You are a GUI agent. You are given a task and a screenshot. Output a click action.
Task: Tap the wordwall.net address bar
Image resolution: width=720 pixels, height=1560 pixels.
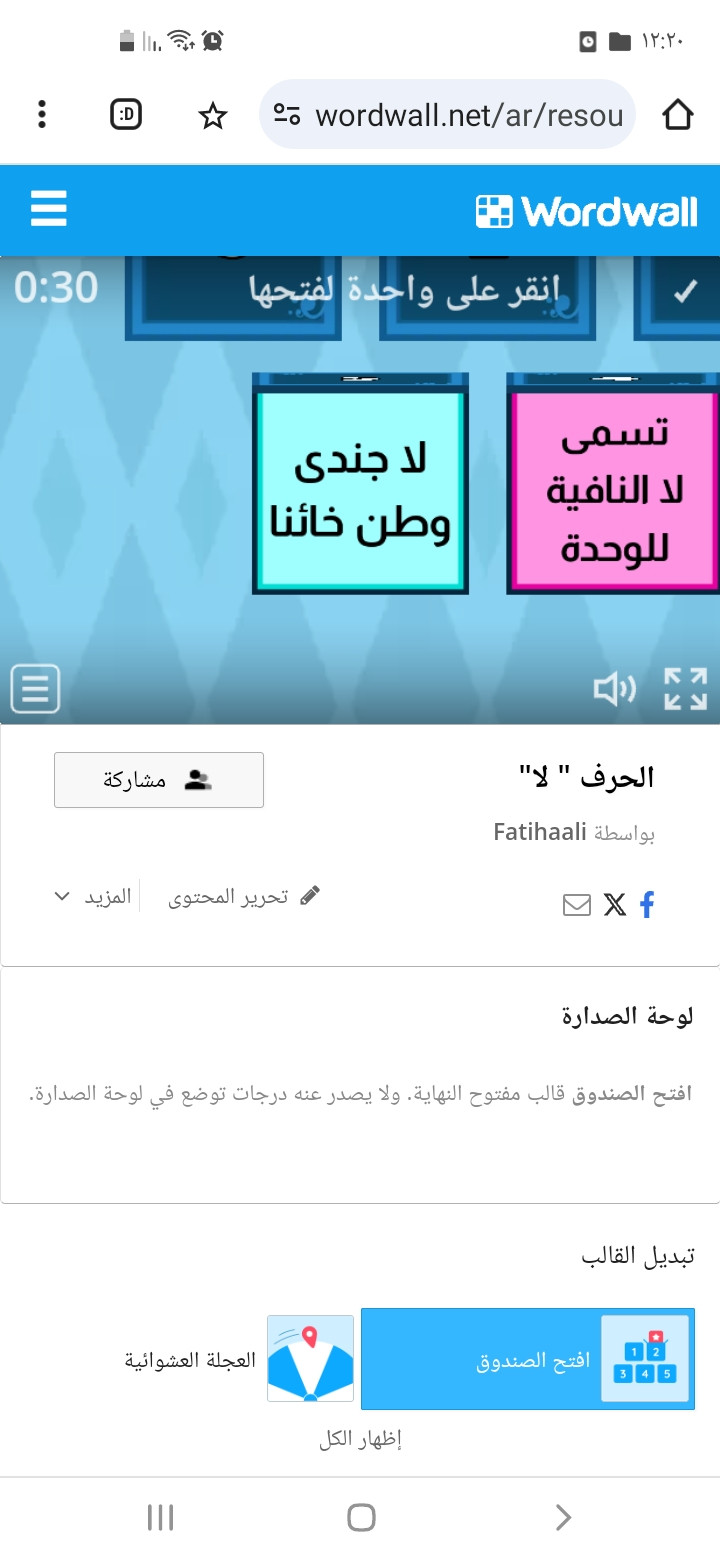(x=448, y=115)
